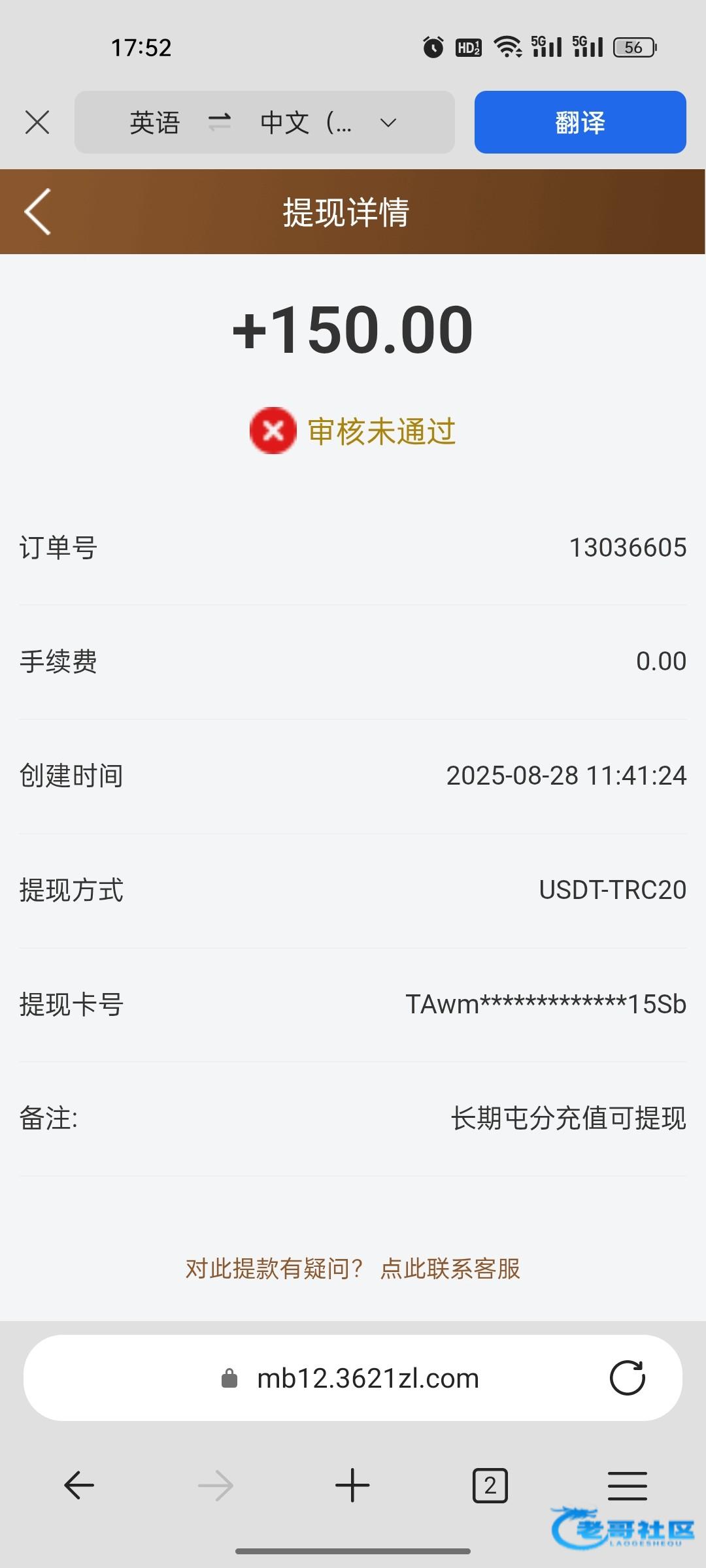Tap the mb12.3621zl.com address bar
This screenshot has width=706, height=1568.
coord(367,1379)
